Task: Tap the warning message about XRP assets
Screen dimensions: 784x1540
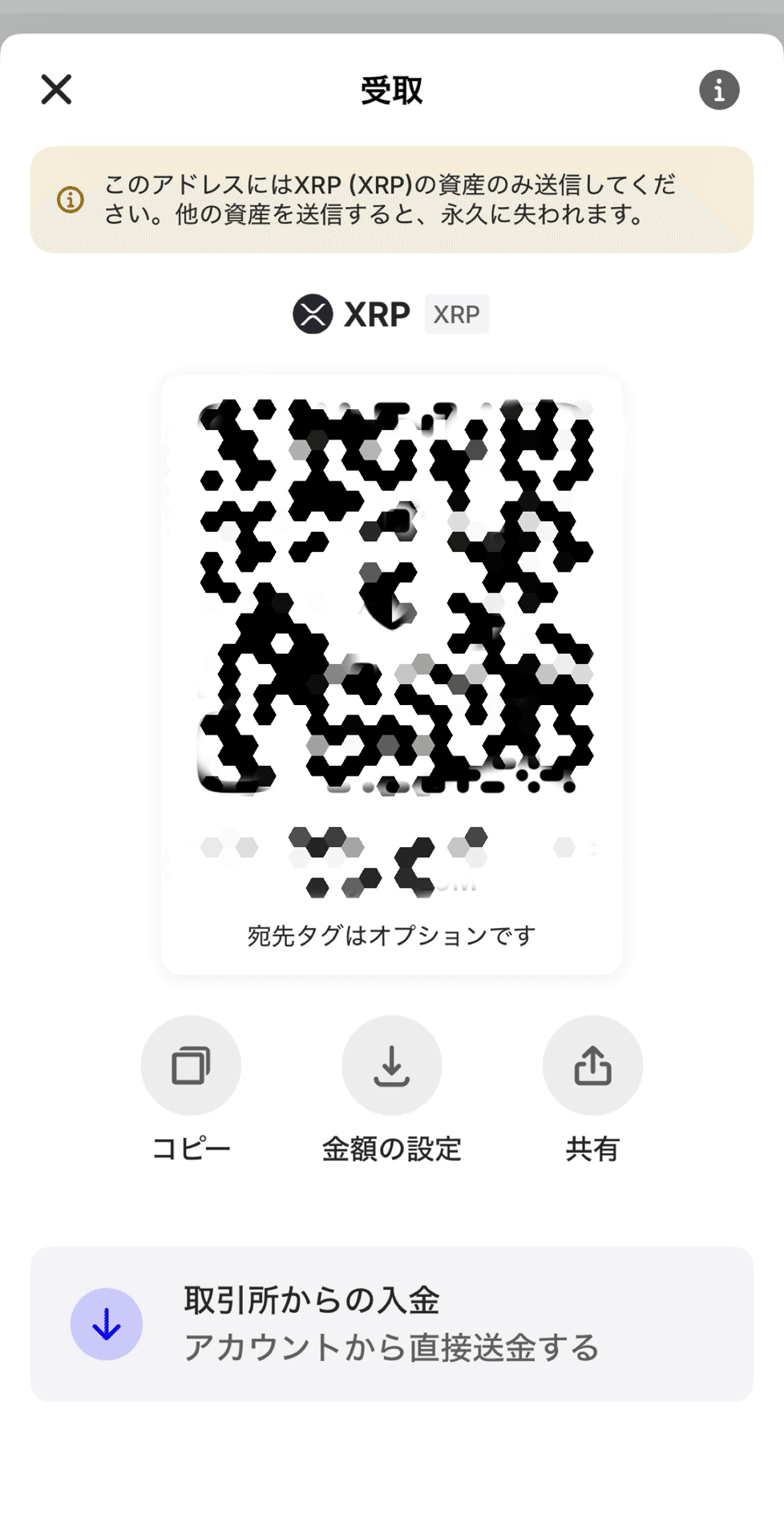Action: point(392,199)
